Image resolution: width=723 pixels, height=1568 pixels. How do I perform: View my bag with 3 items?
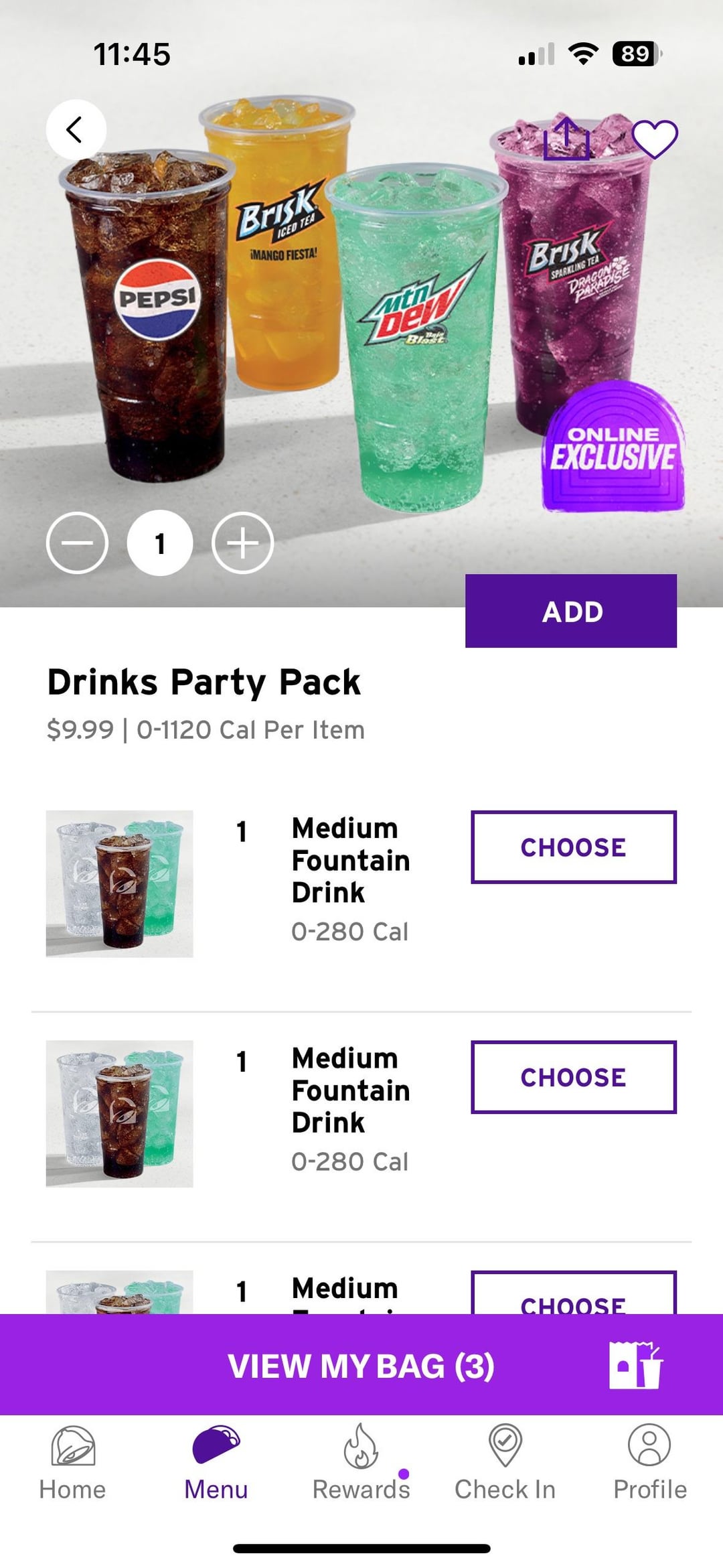pos(361,1366)
